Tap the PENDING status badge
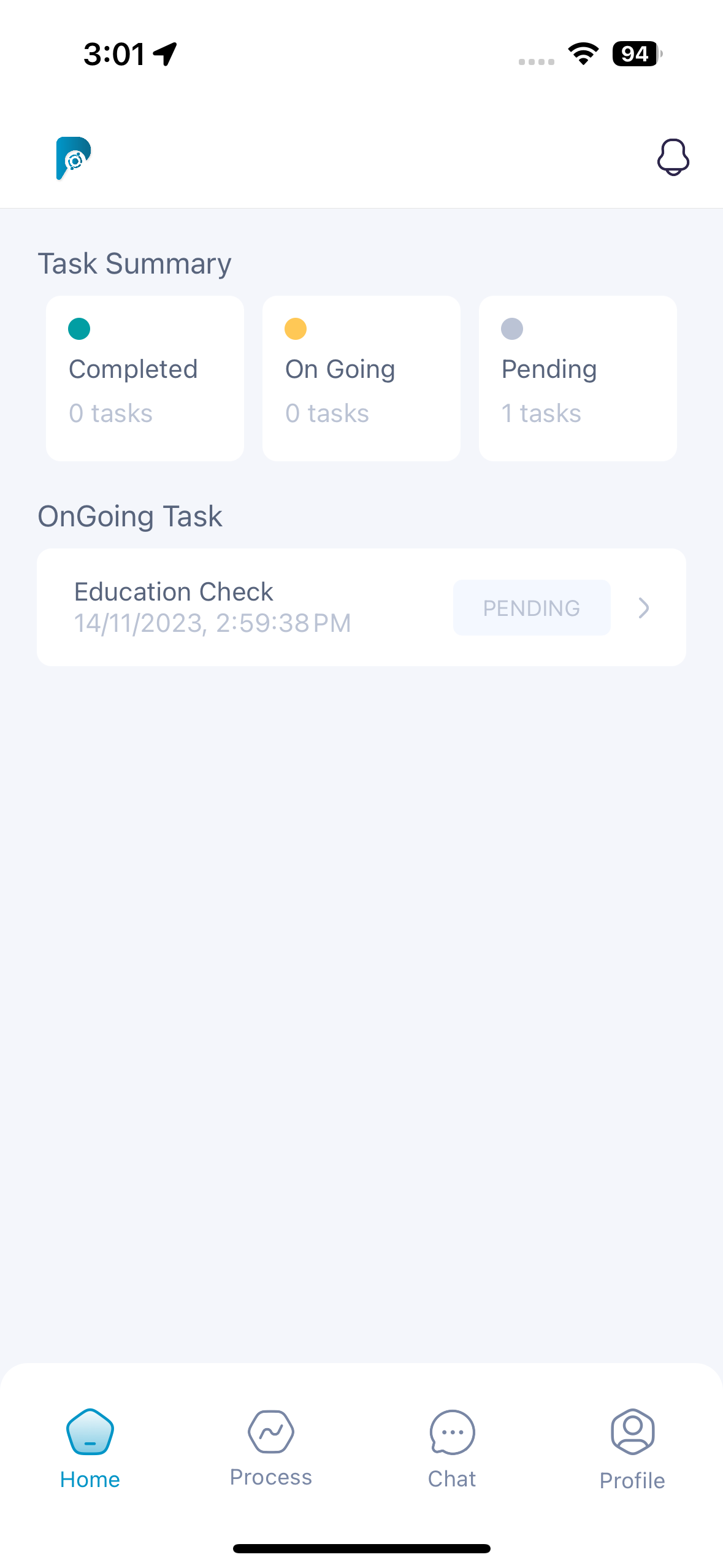723x1568 pixels. tap(531, 607)
